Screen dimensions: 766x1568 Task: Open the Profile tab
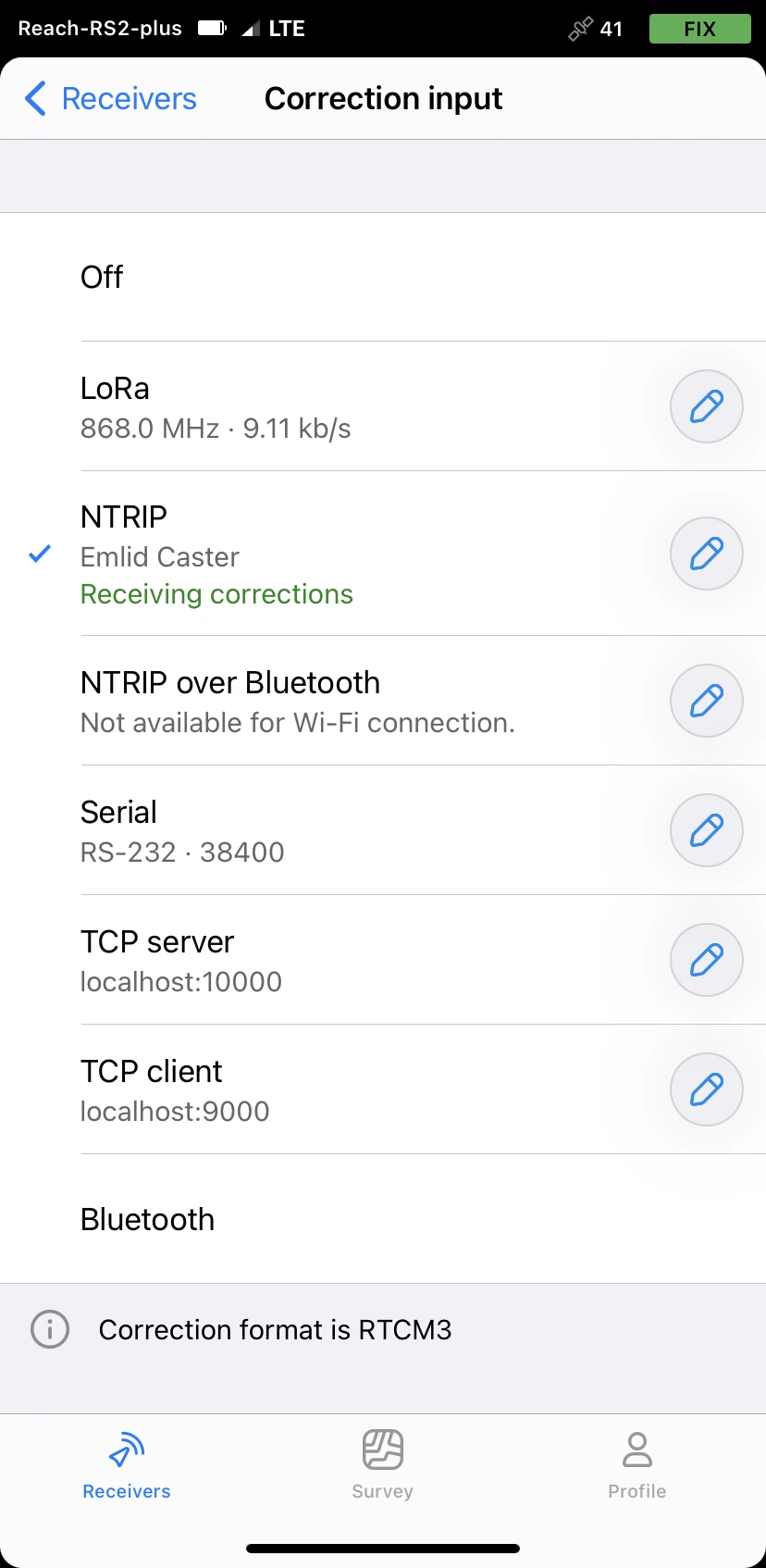click(636, 1464)
